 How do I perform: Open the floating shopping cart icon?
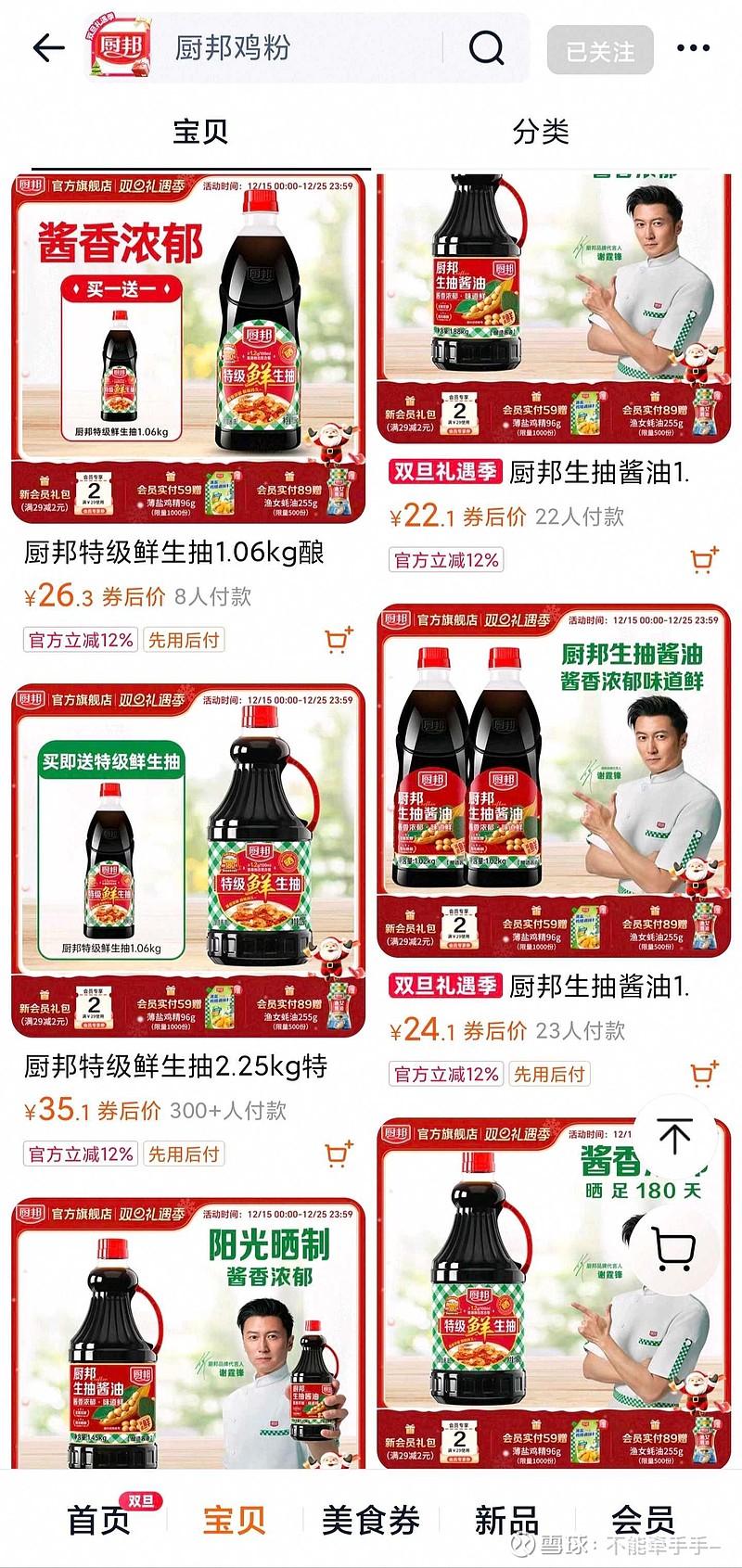[675, 1249]
